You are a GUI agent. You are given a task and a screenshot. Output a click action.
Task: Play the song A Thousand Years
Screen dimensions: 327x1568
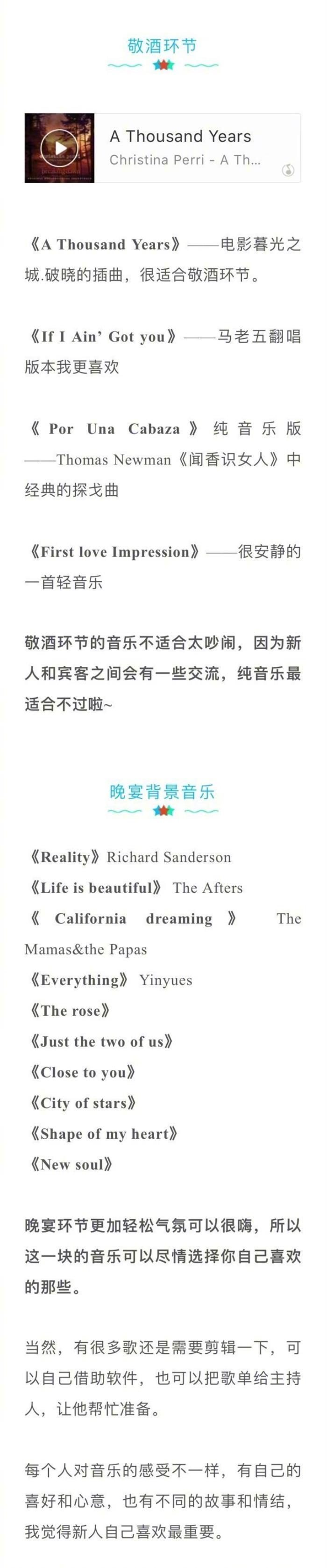click(x=59, y=148)
